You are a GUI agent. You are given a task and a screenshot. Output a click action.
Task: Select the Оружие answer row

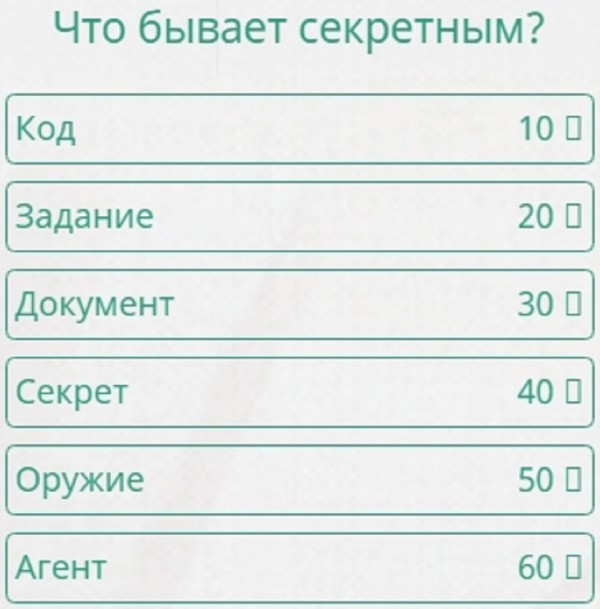(300, 481)
